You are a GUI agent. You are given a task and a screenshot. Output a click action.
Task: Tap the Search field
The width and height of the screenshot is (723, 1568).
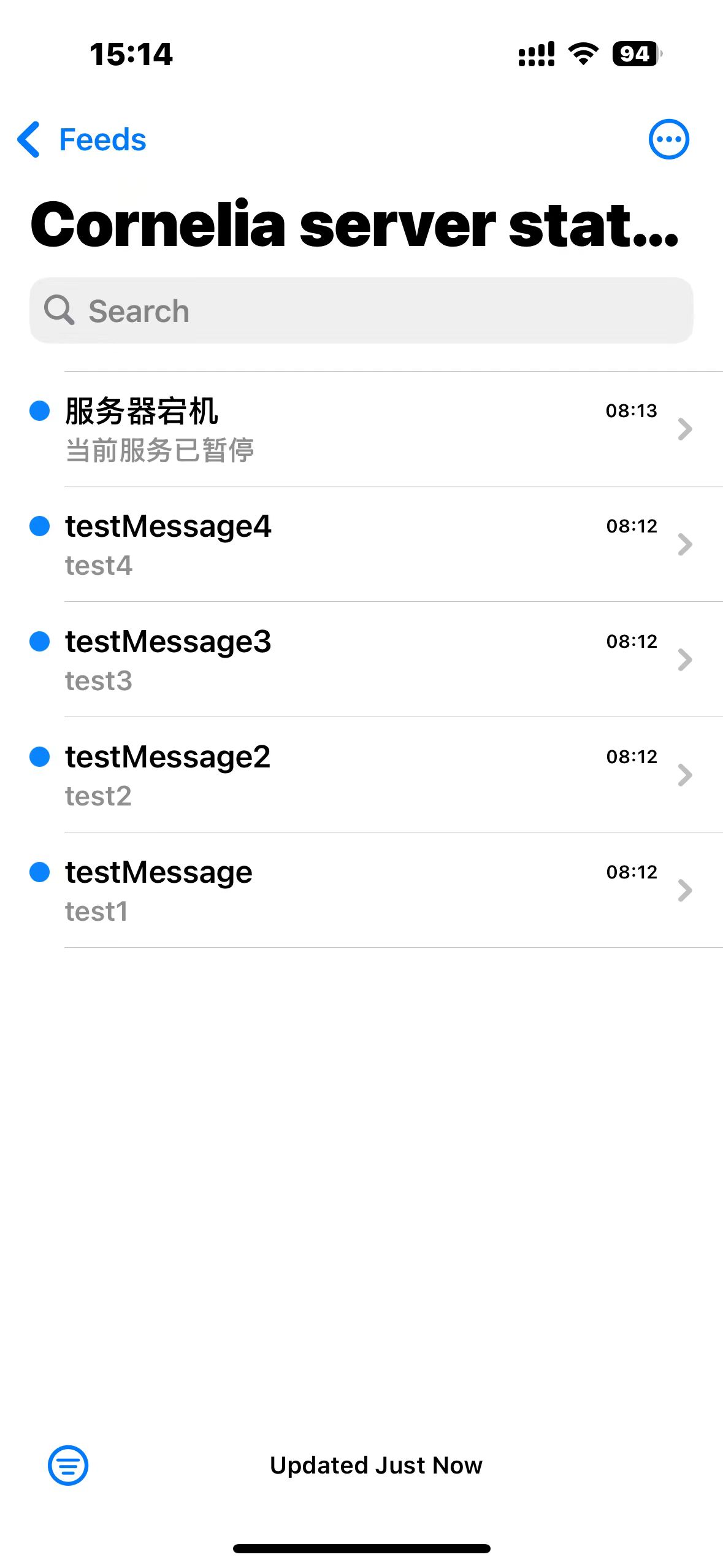(361, 311)
